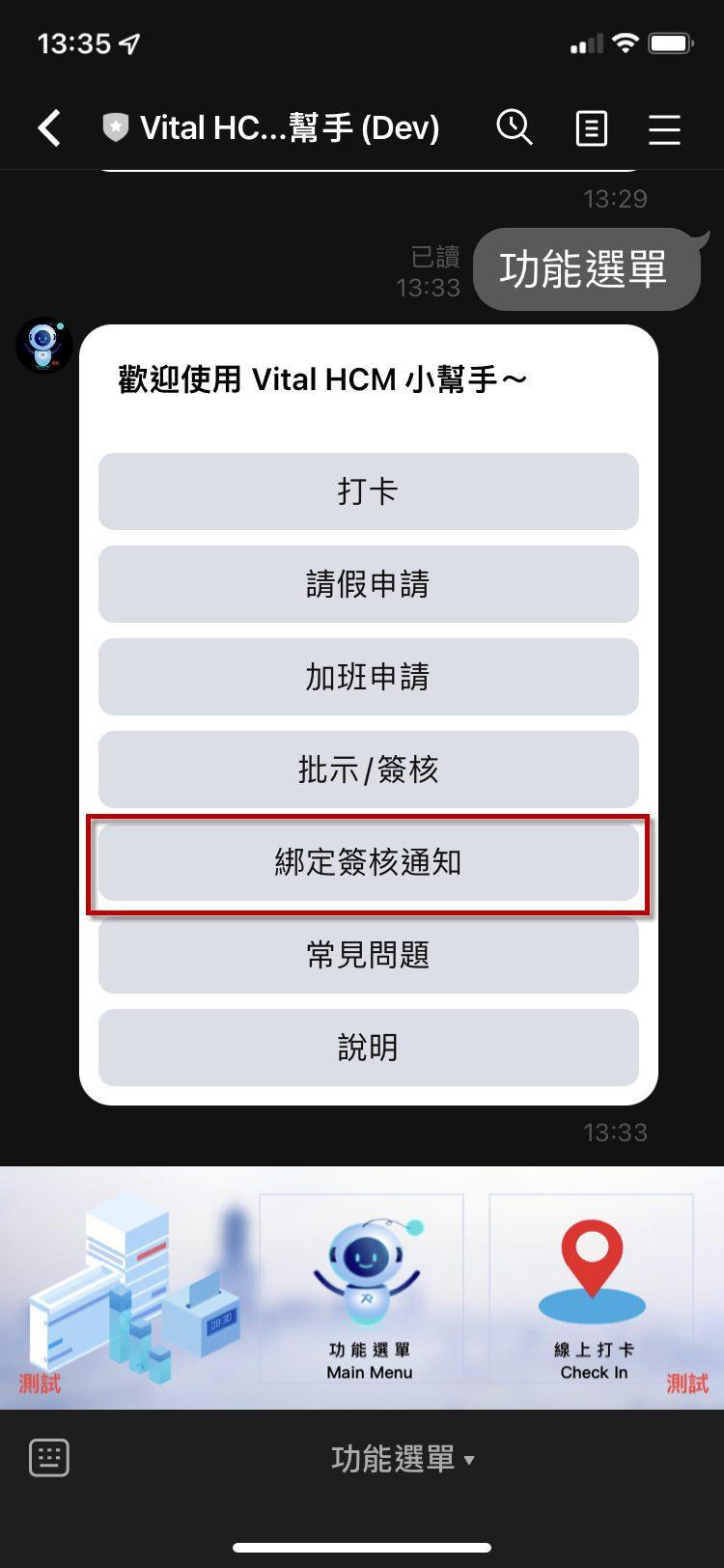Open 批示/簽核

click(x=368, y=770)
